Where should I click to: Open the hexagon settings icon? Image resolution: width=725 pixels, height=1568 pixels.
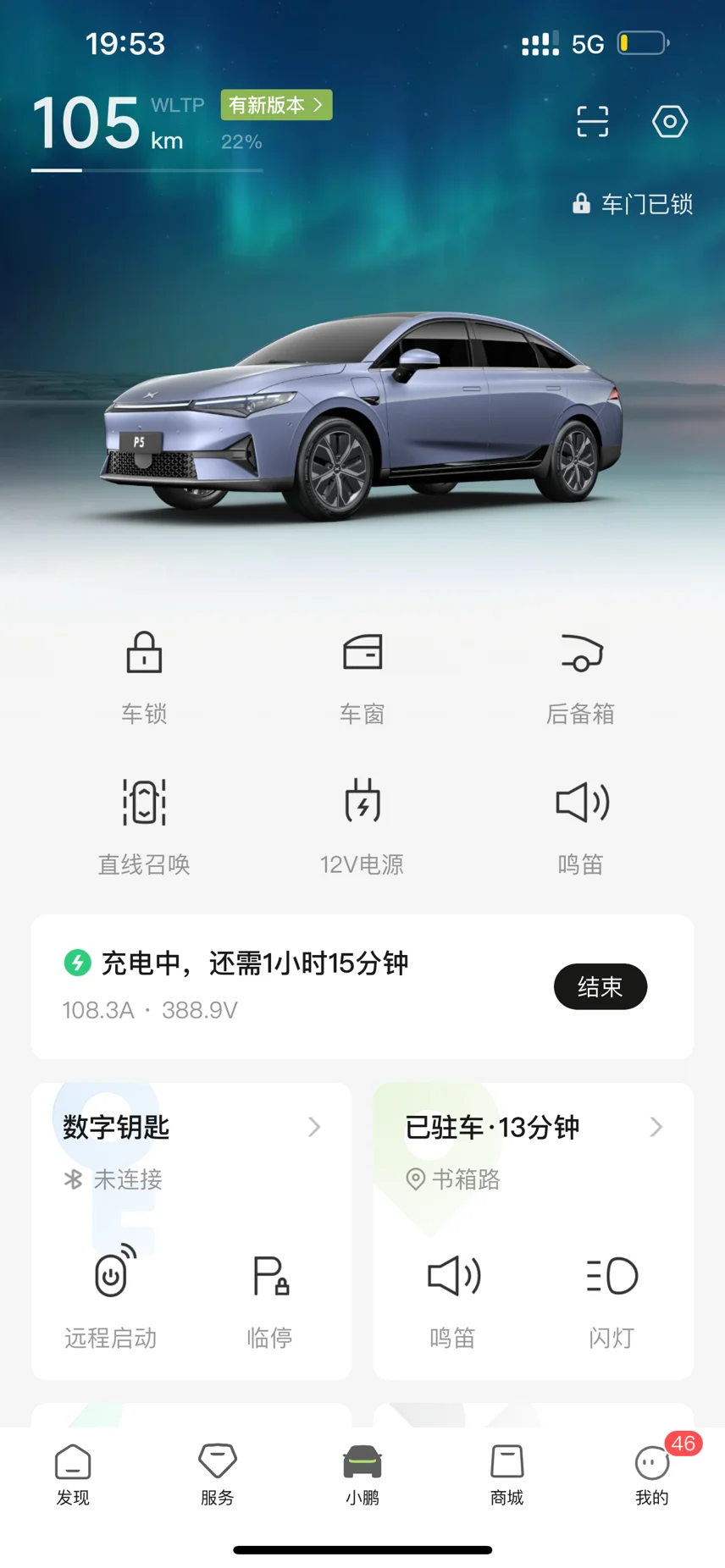pyautogui.click(x=669, y=122)
